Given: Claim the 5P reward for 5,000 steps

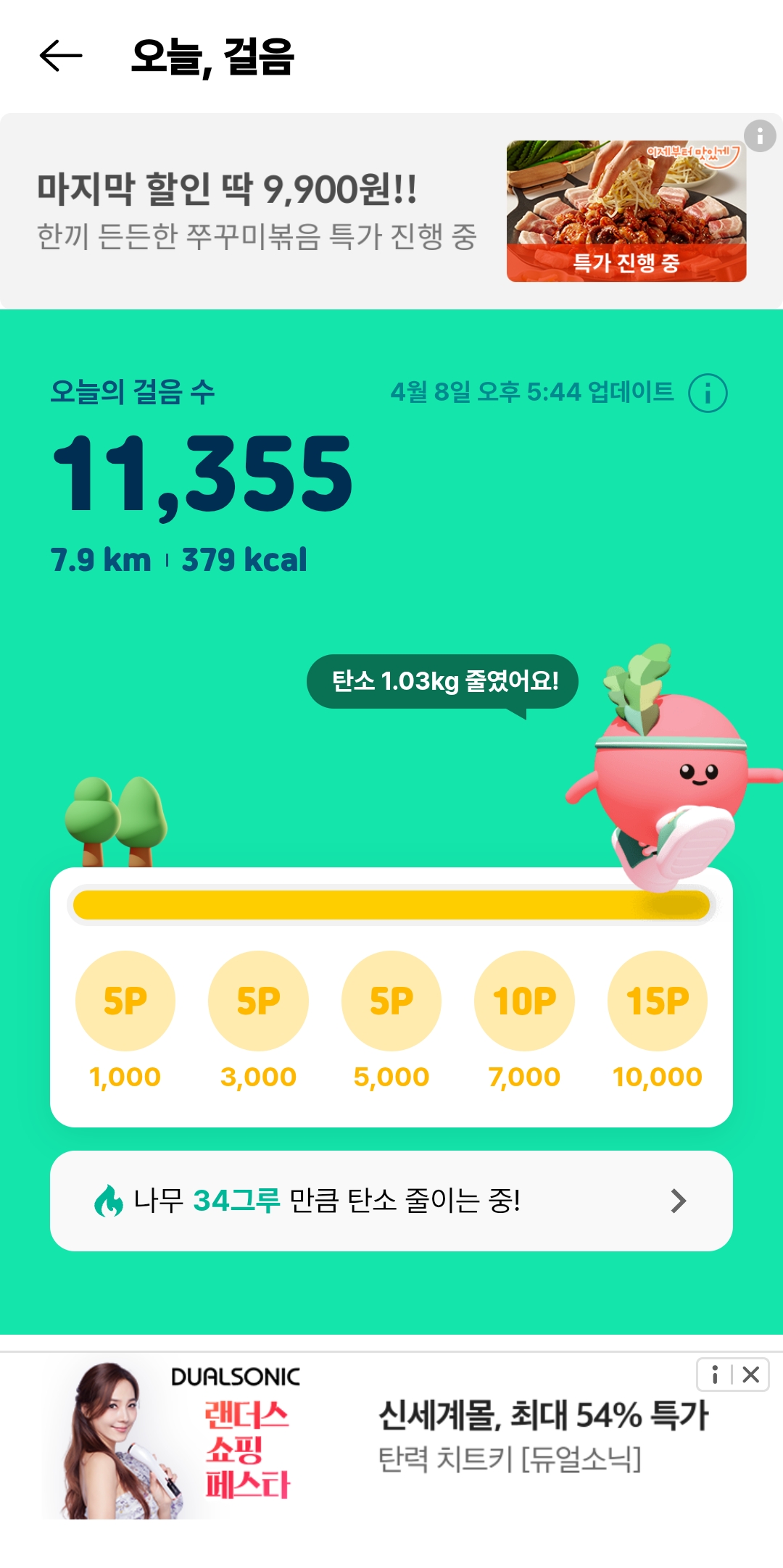Looking at the screenshot, I should [391, 1001].
